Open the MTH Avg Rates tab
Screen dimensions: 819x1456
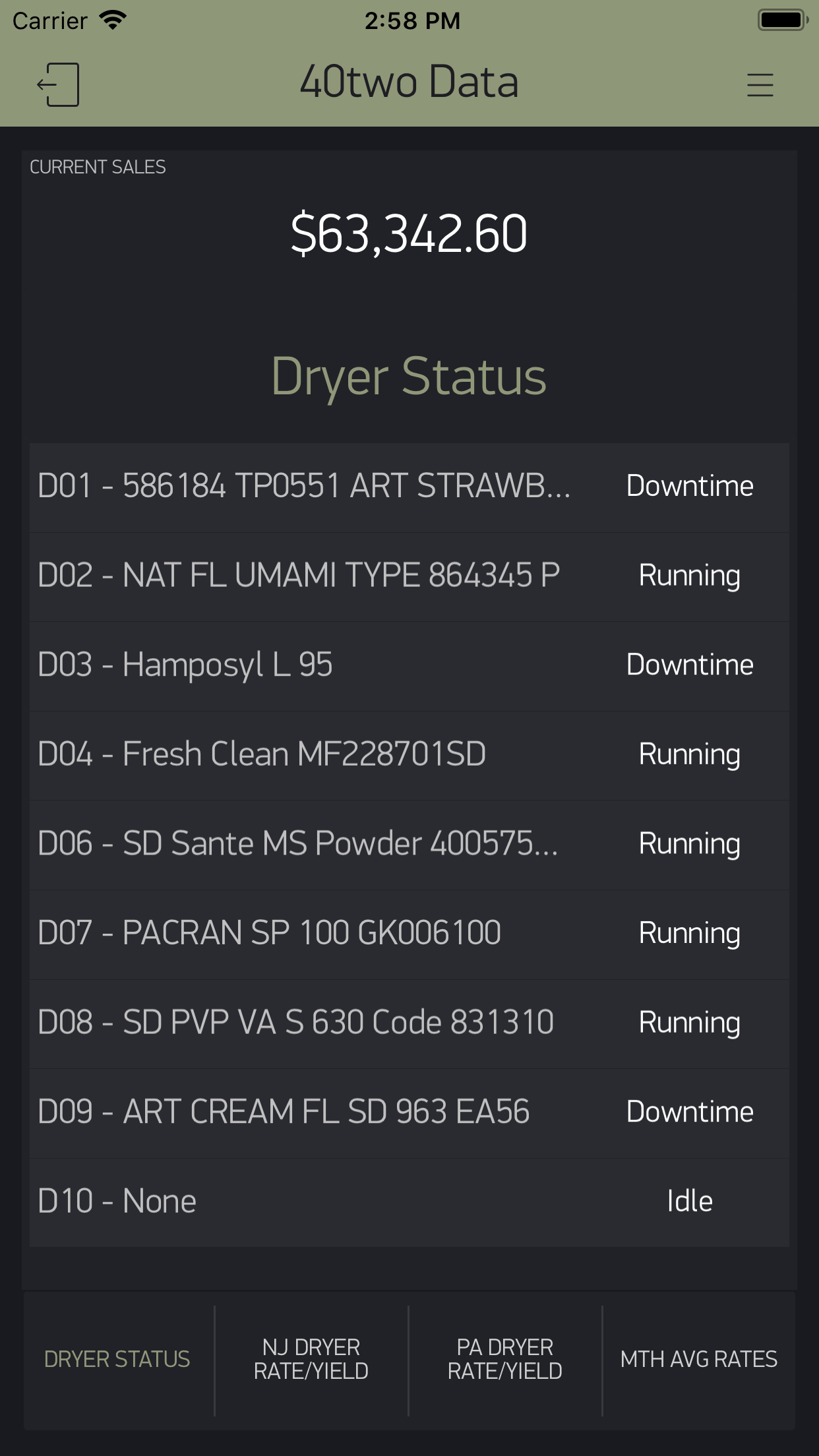[x=698, y=1358]
